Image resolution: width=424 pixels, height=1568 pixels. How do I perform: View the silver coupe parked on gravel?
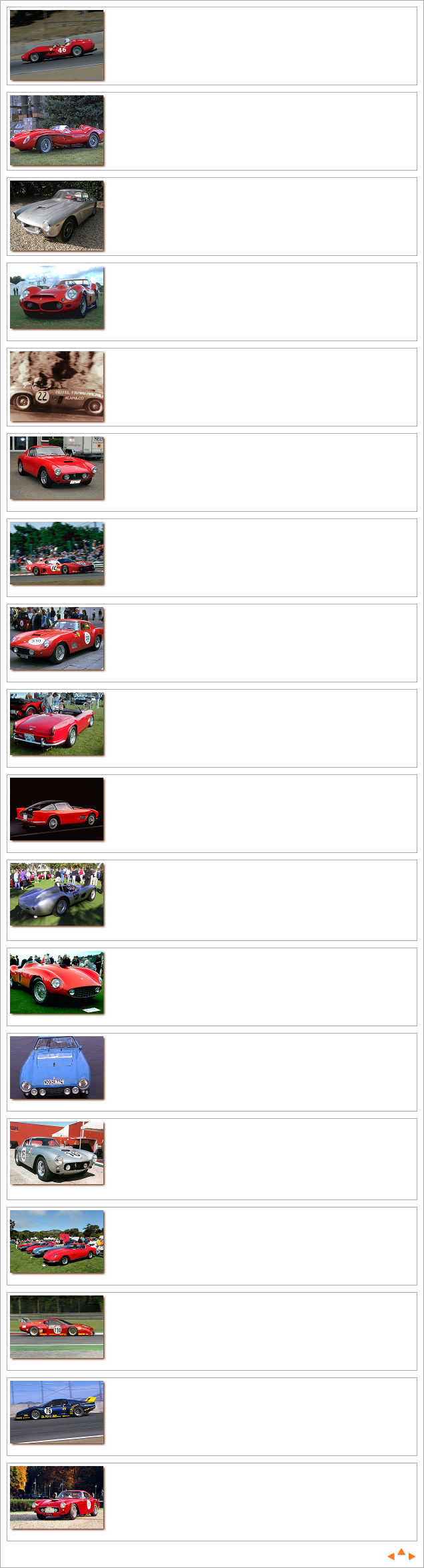[57, 216]
